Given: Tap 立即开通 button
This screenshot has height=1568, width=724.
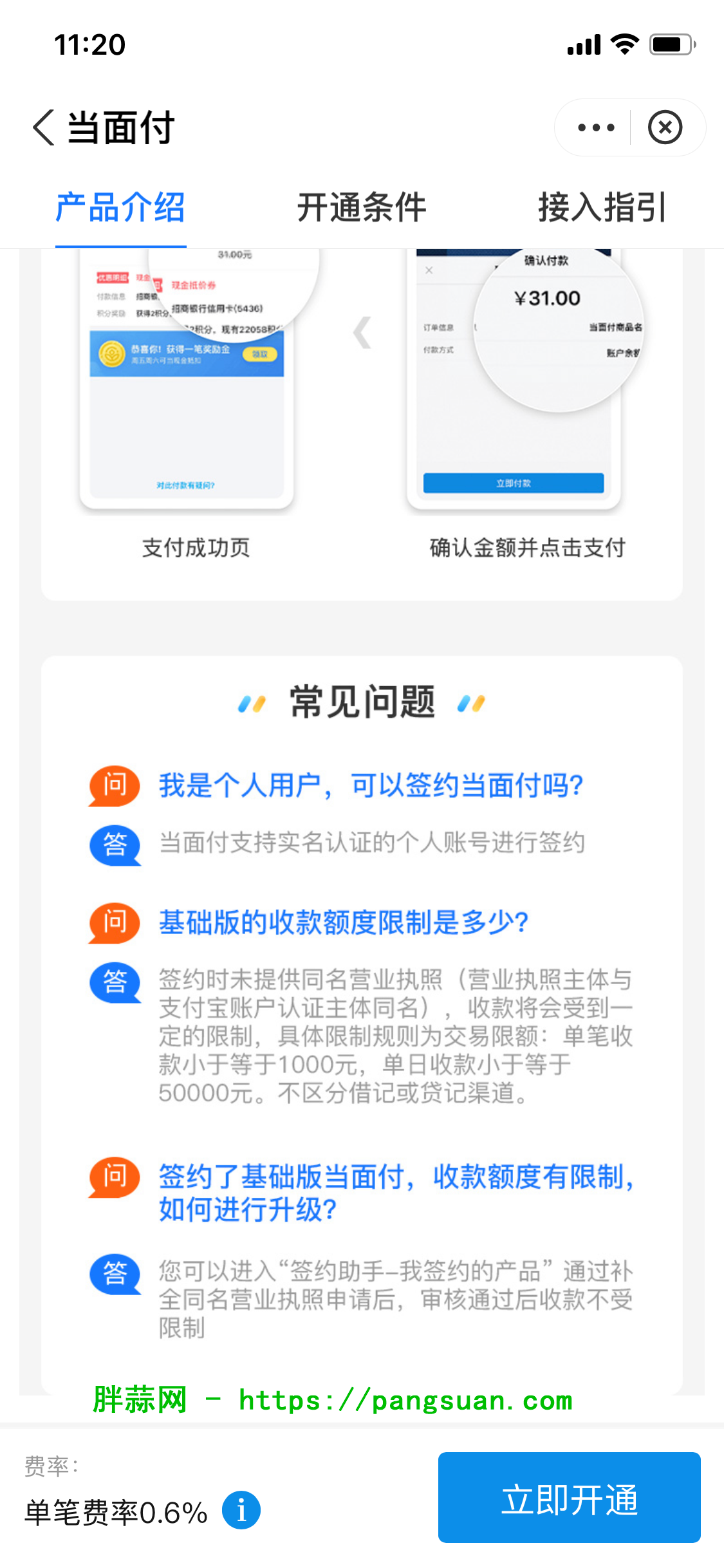Looking at the screenshot, I should pos(569,1497).
